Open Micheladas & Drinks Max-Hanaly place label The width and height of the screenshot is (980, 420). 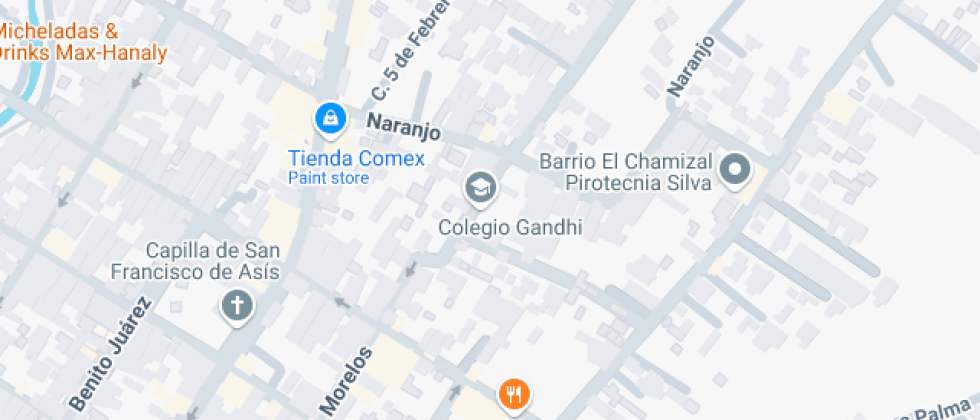click(x=80, y=43)
